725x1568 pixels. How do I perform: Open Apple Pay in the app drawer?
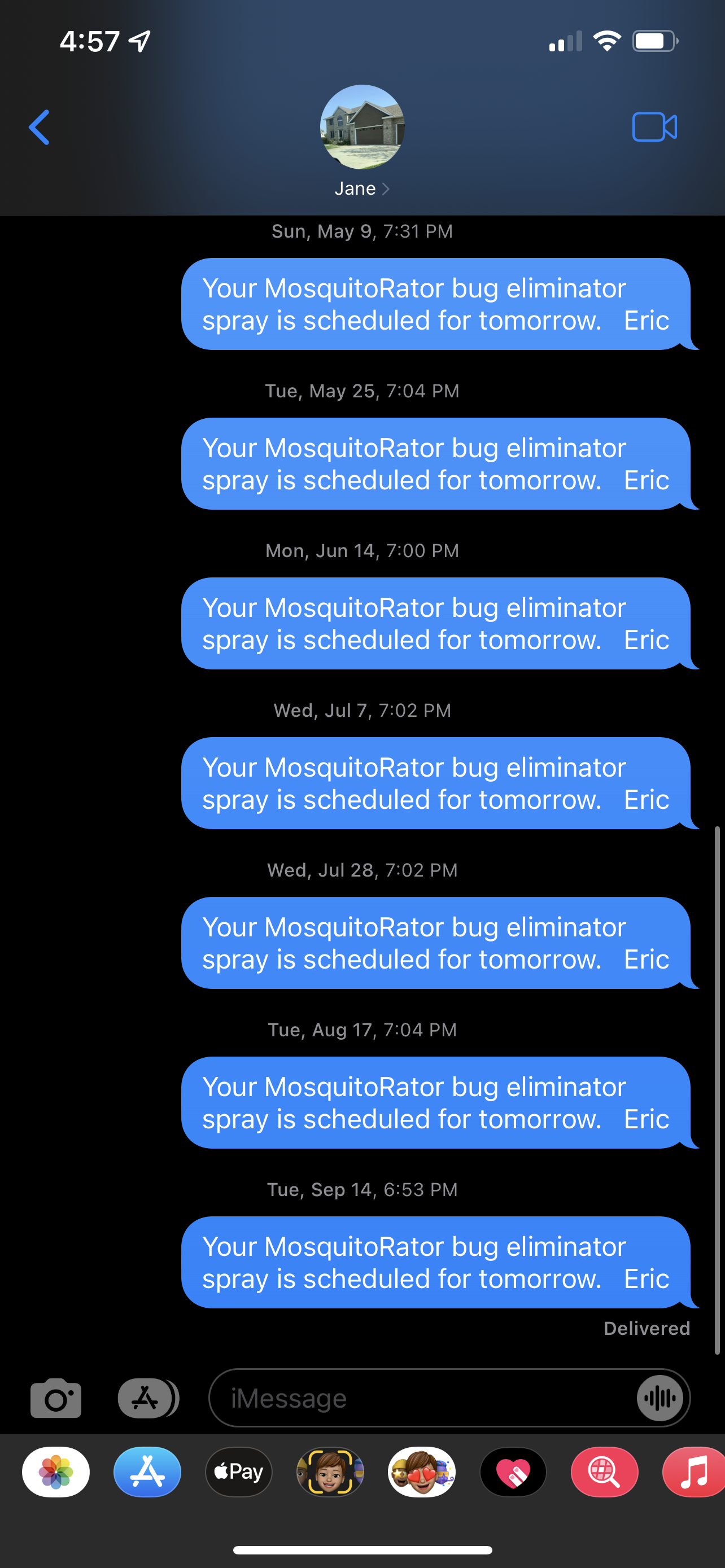(x=239, y=1472)
